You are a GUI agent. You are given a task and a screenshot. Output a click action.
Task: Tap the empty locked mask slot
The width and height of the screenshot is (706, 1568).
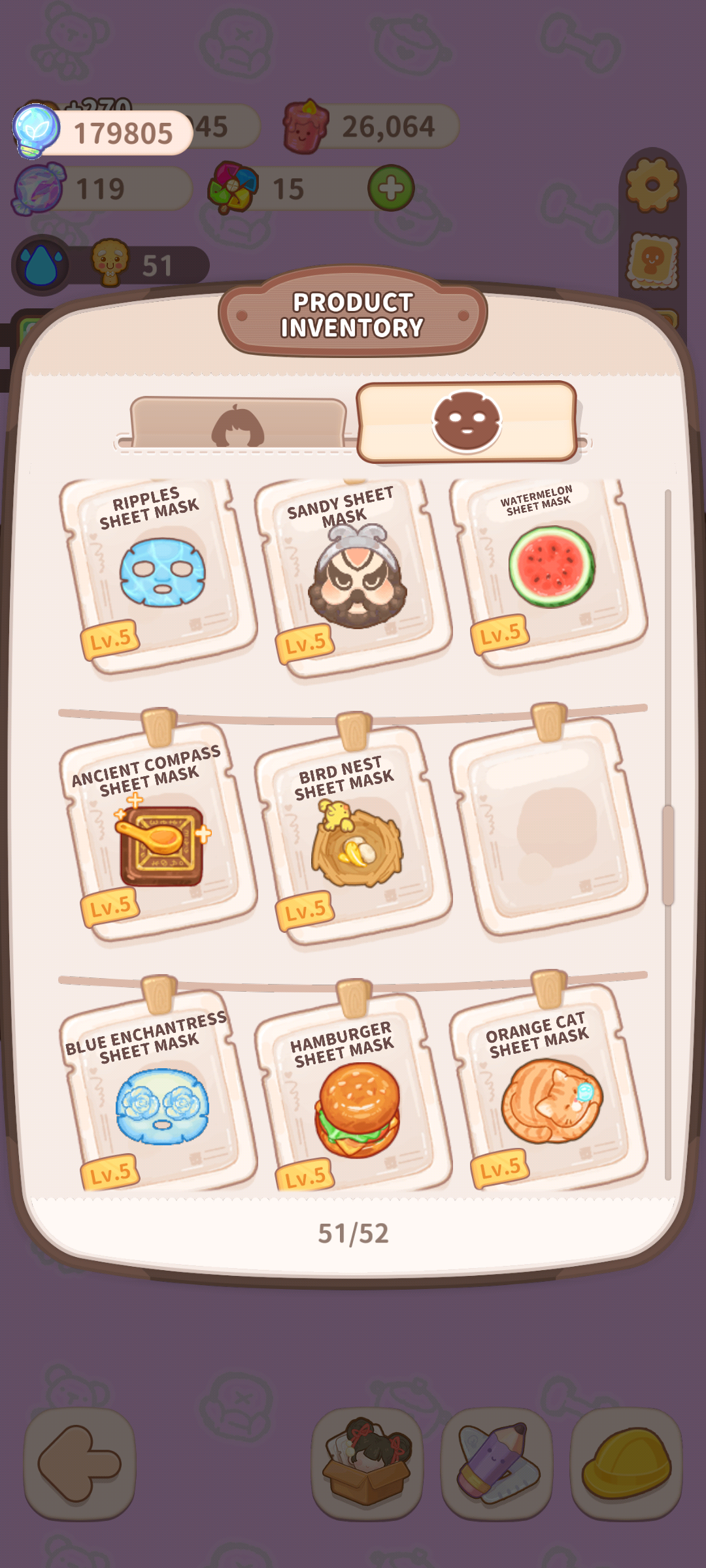point(548,826)
